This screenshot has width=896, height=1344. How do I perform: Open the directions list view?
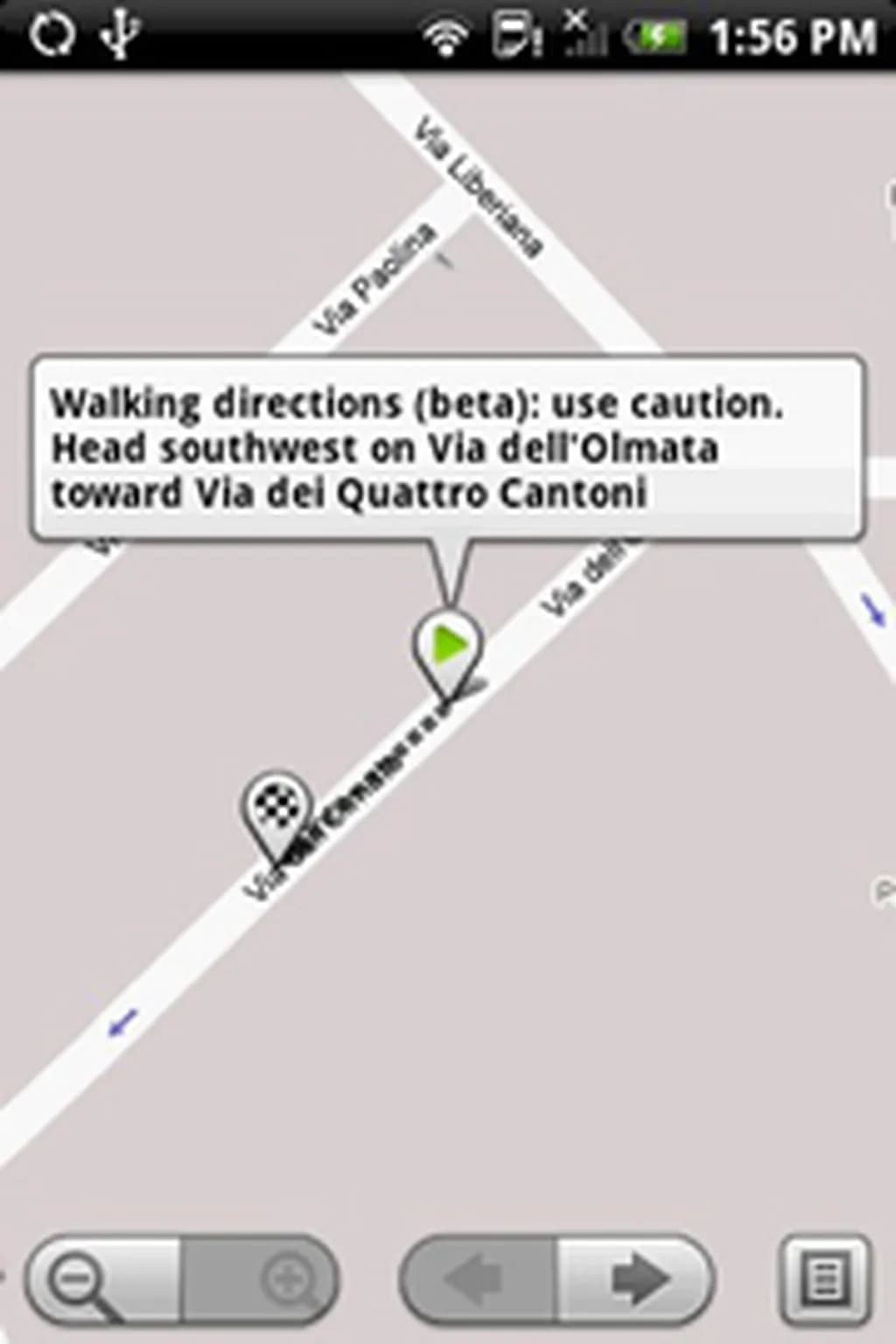[824, 1280]
